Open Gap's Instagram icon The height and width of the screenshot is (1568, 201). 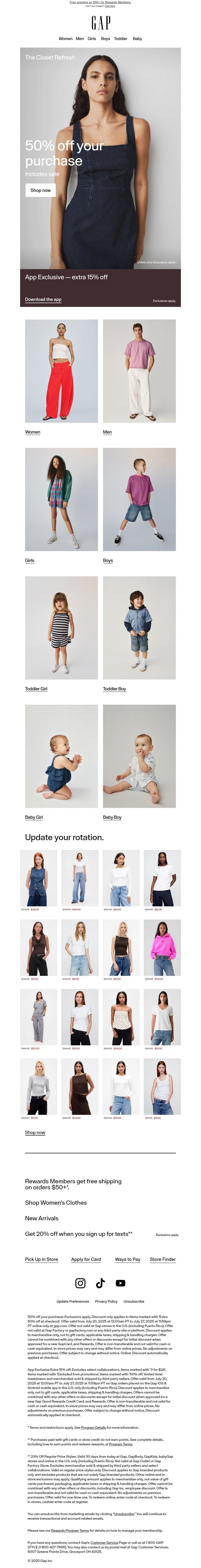point(80,1282)
